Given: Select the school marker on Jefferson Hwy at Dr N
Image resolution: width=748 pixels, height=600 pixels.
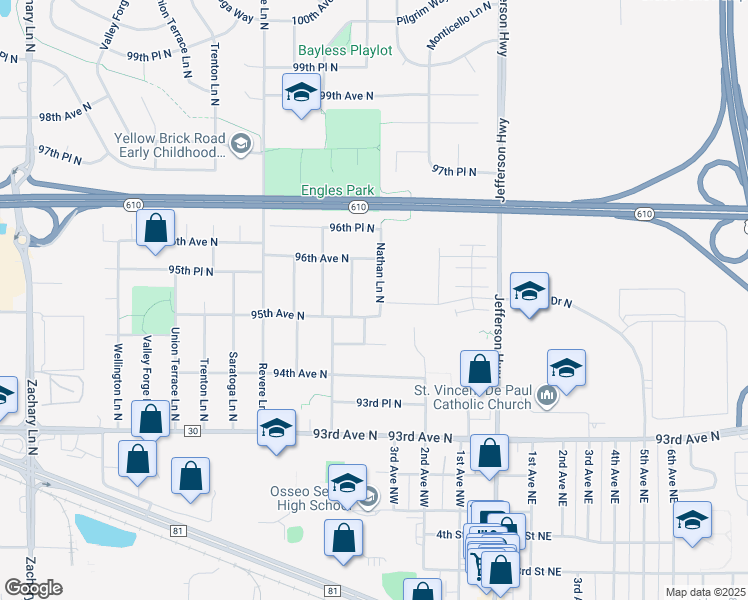Looking at the screenshot, I should coord(529,292).
